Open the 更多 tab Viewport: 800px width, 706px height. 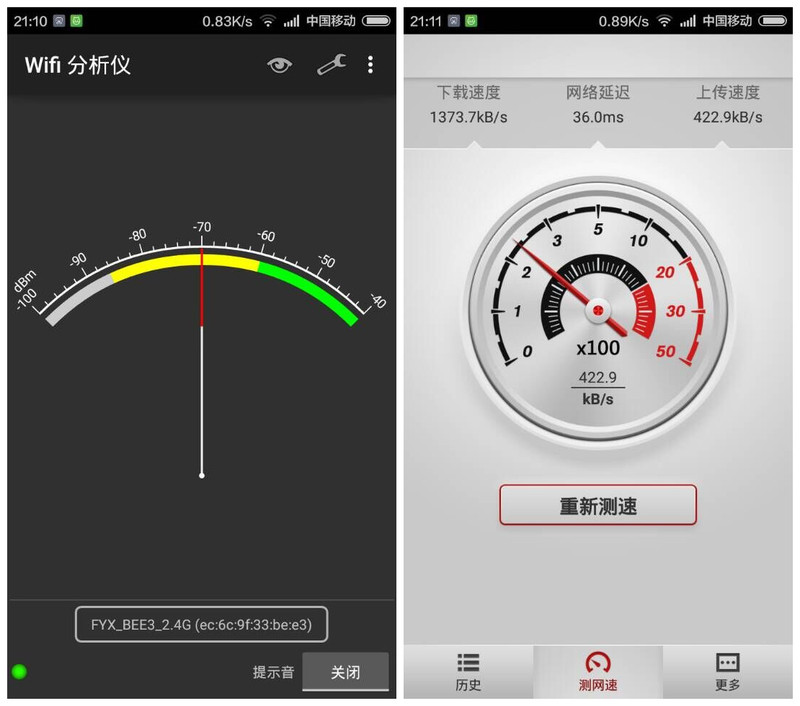click(728, 672)
